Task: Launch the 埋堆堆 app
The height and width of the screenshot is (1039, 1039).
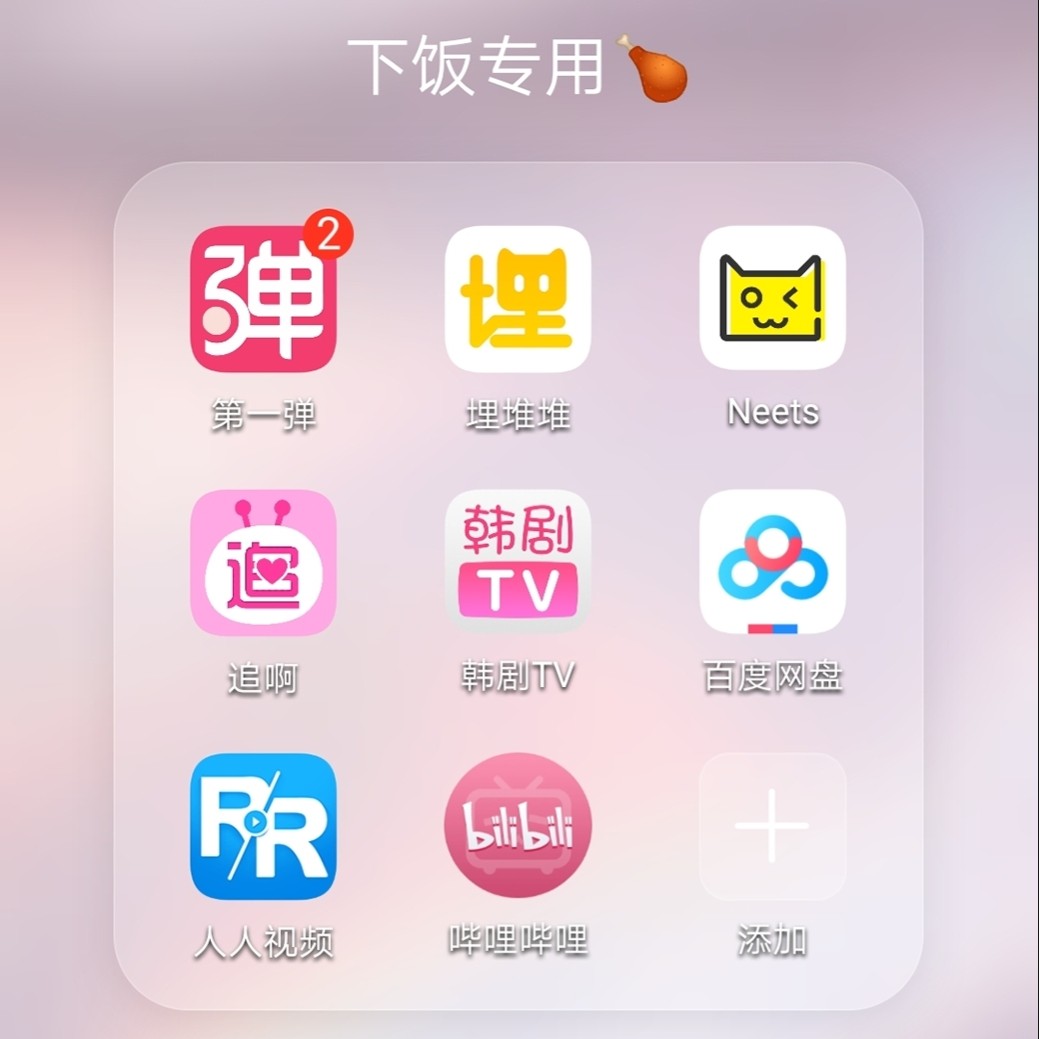Action: pyautogui.click(x=518, y=298)
